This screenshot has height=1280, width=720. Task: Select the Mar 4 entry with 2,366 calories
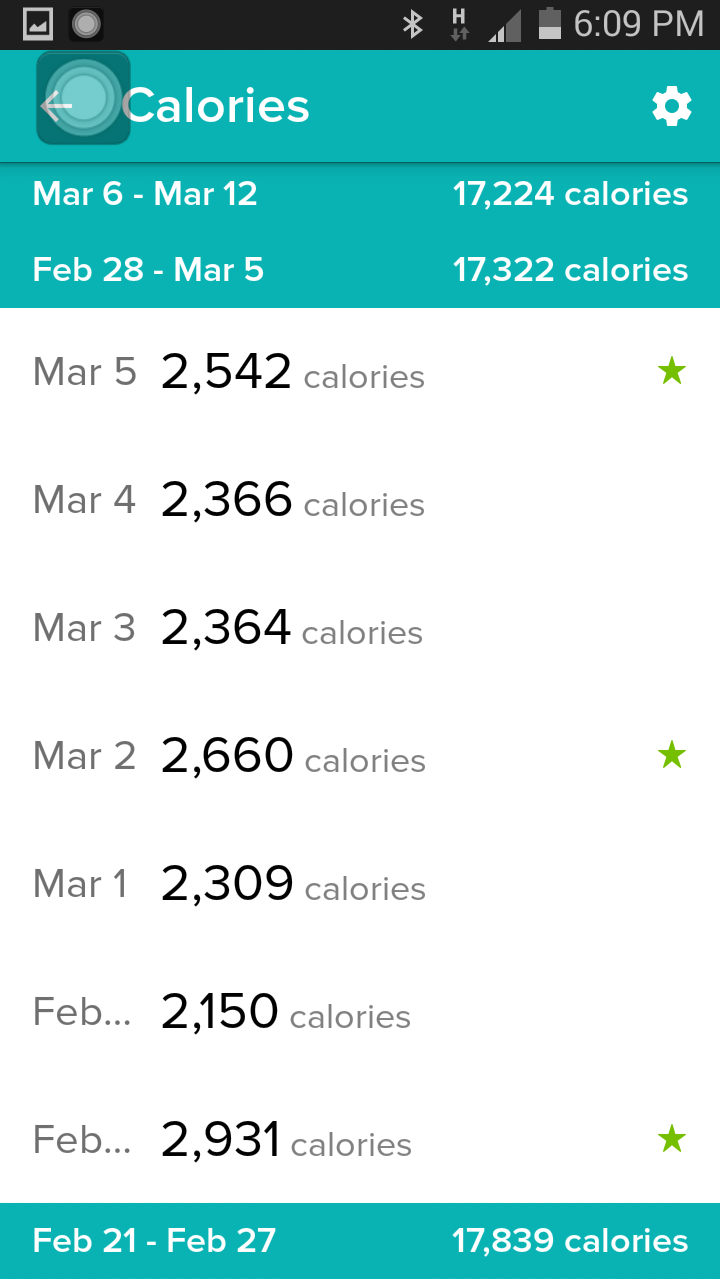pyautogui.click(x=359, y=500)
